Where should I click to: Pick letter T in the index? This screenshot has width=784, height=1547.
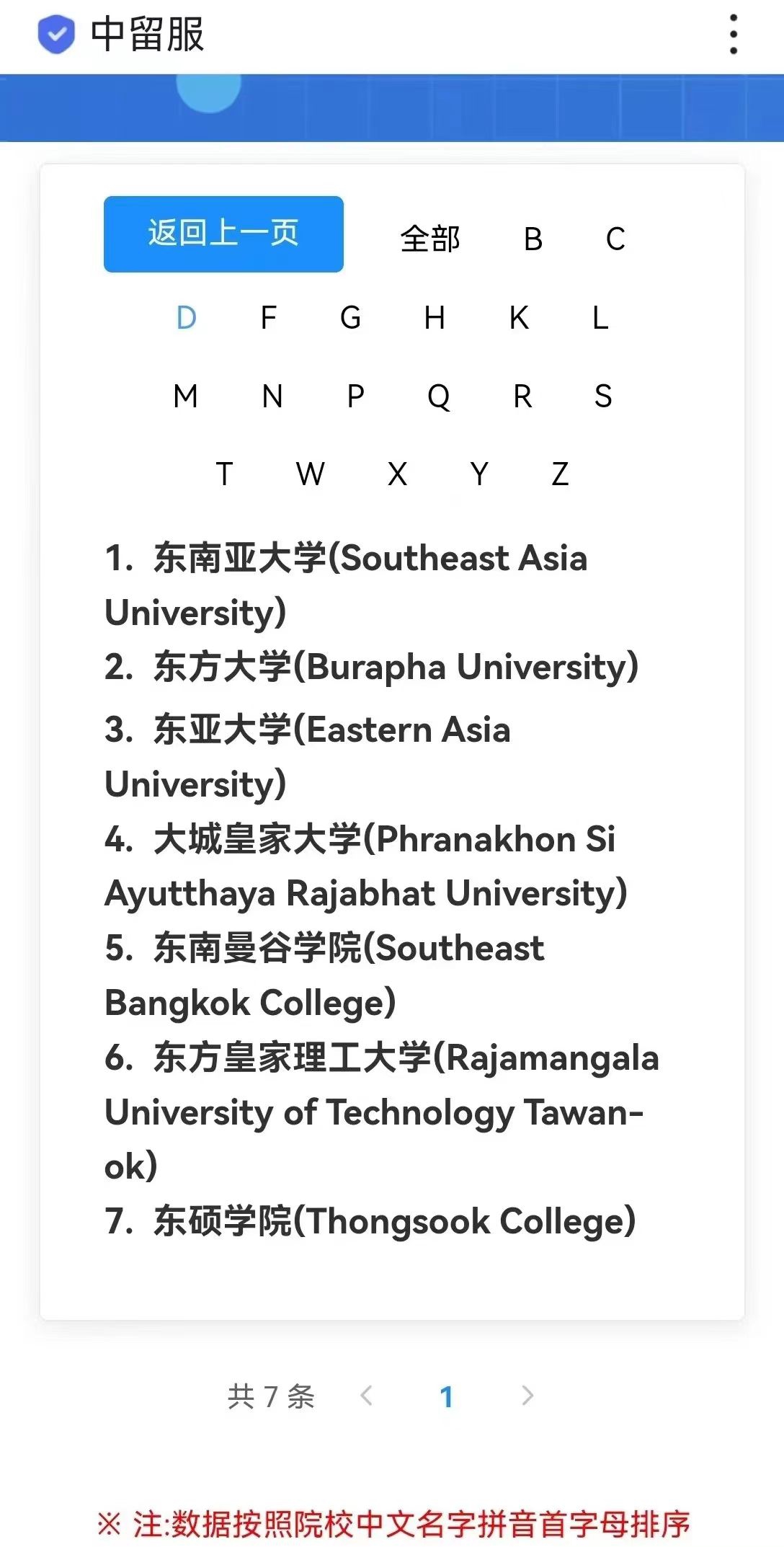[x=224, y=474]
